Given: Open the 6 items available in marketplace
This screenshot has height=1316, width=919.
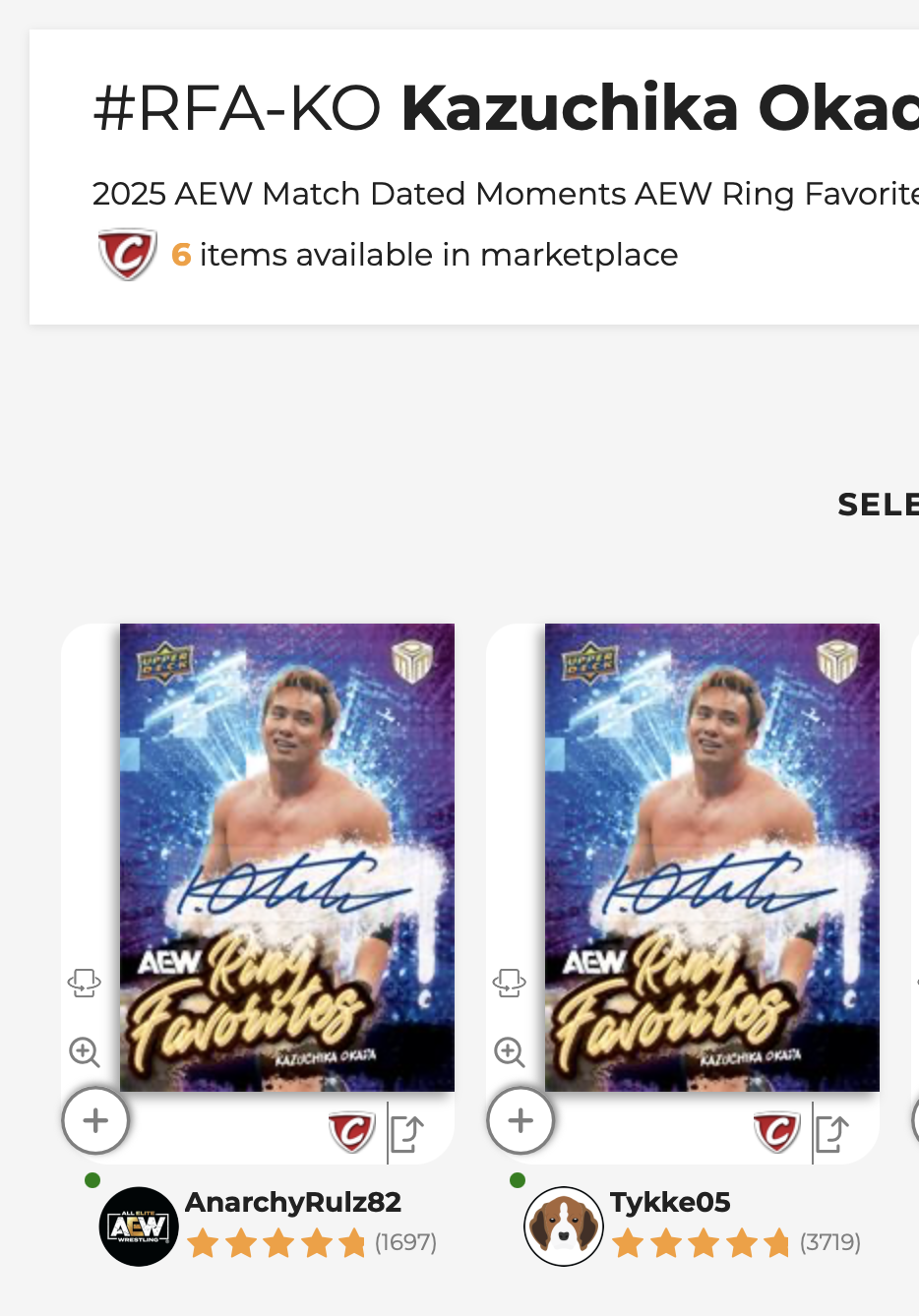Looking at the screenshot, I should coord(424,255).
